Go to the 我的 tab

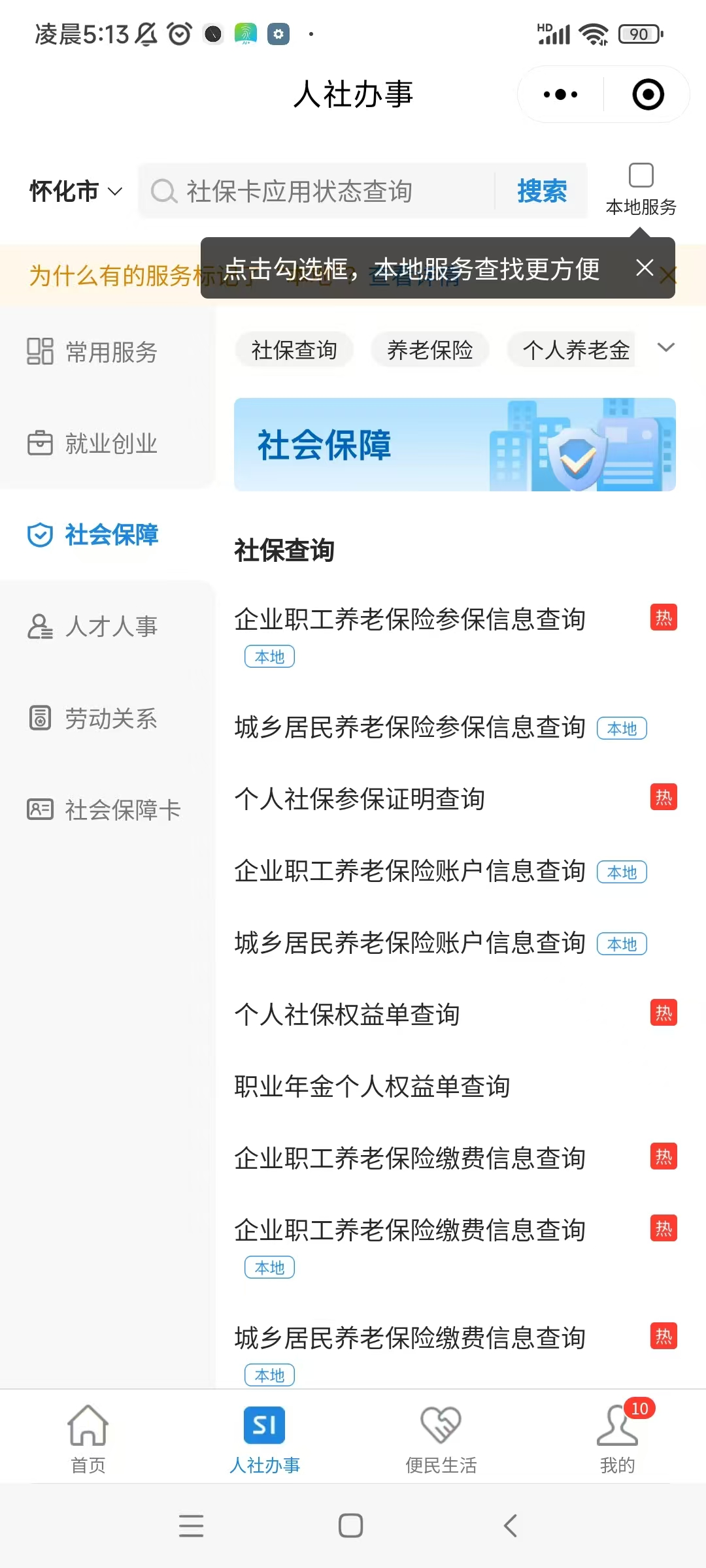(x=617, y=1437)
